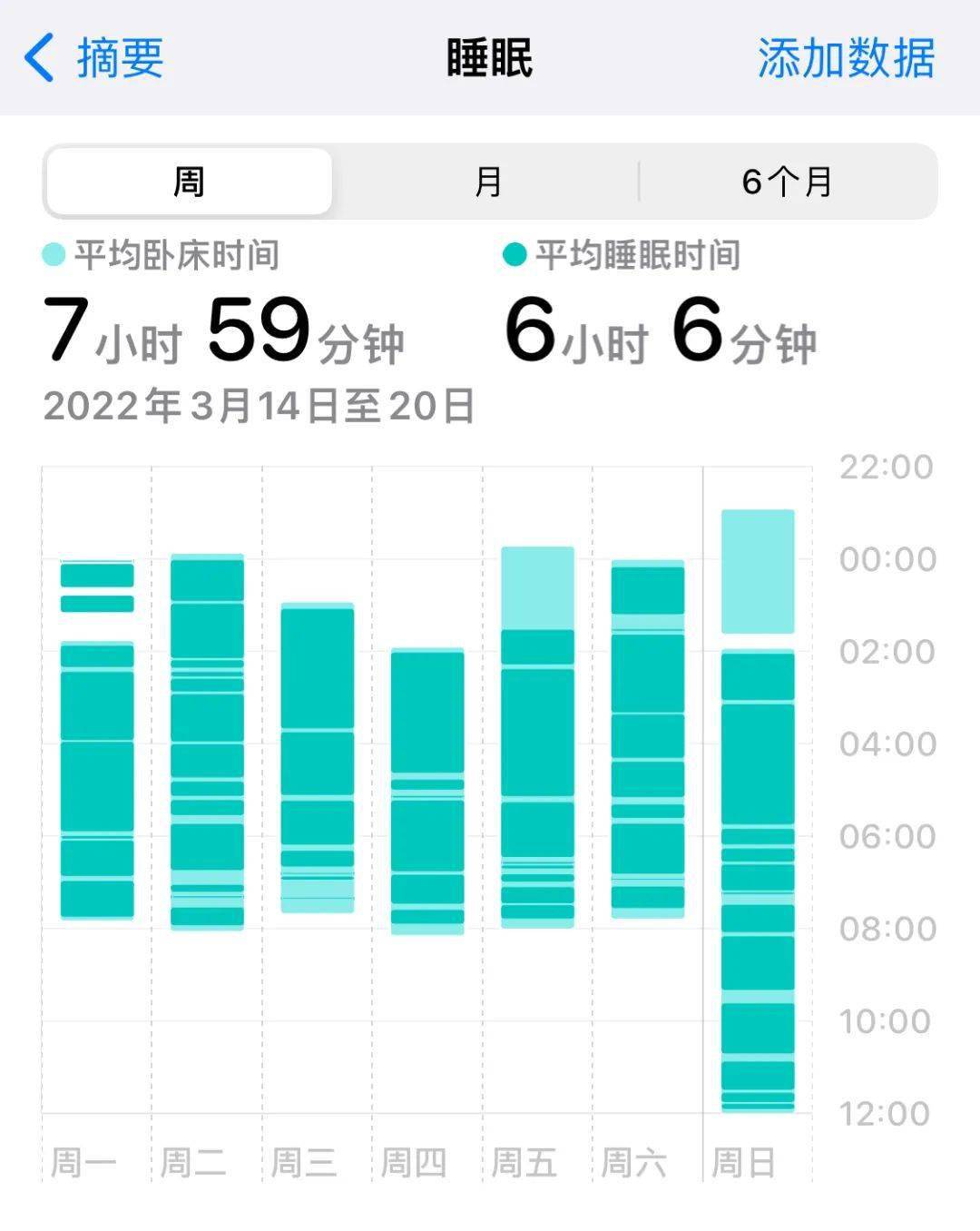Tap 周四's bar to inspect its duration
This screenshot has height=1231, width=980.
tap(426, 790)
